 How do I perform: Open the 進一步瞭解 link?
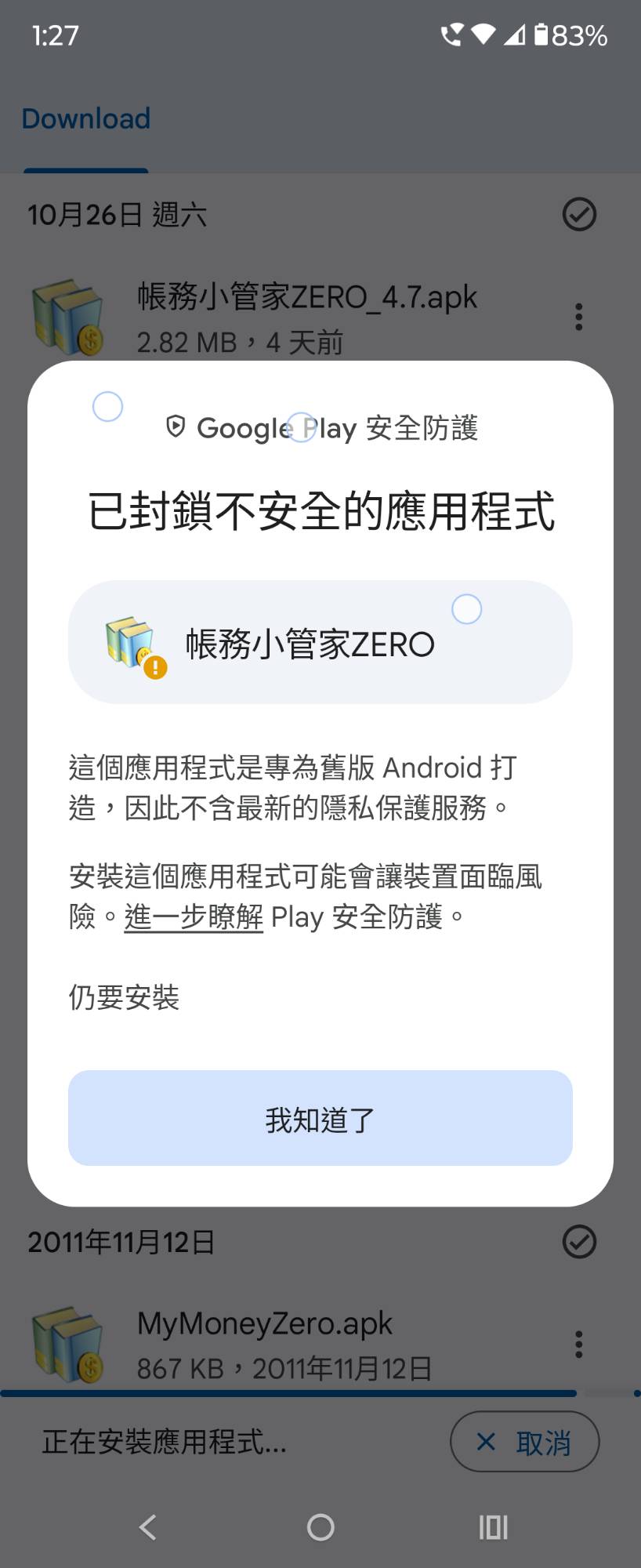click(x=194, y=916)
